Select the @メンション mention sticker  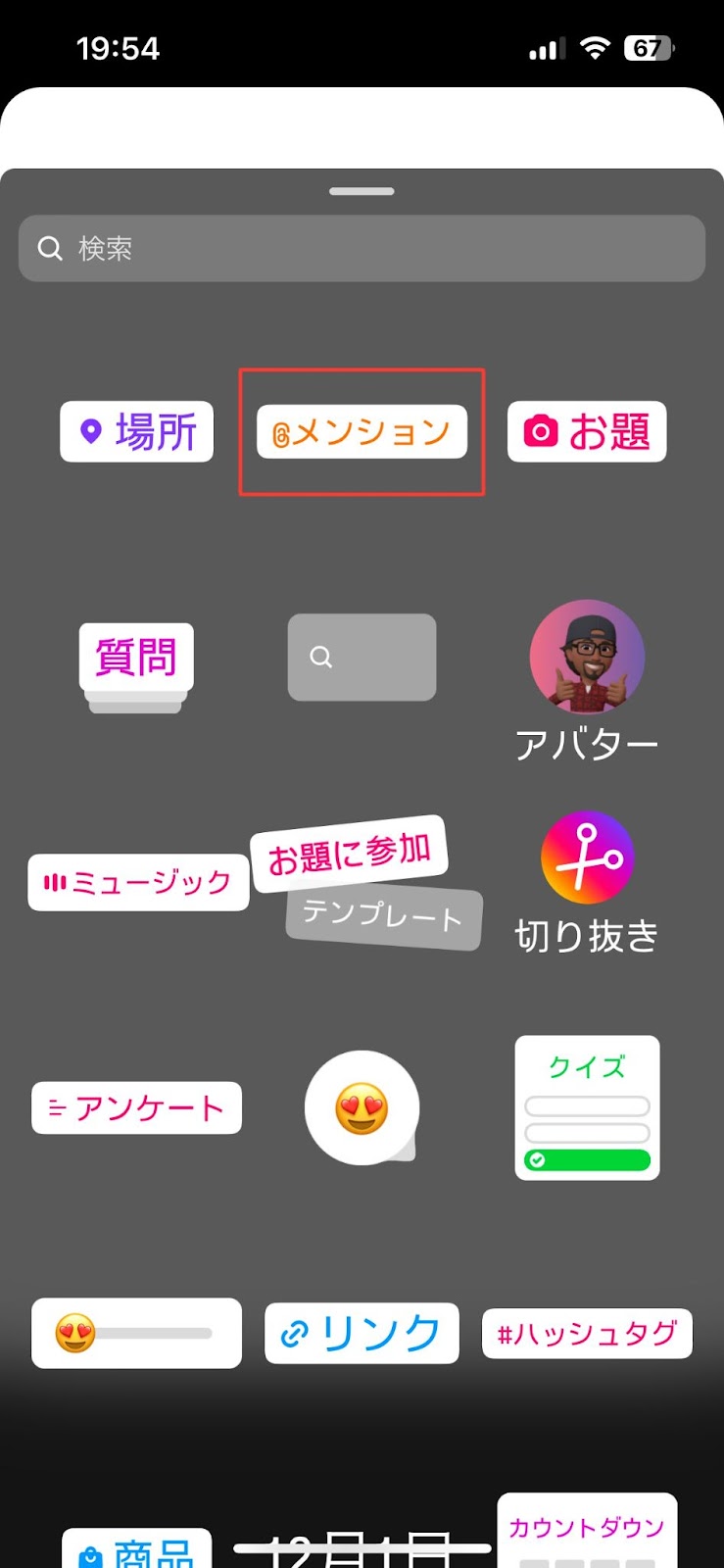pyautogui.click(x=362, y=432)
